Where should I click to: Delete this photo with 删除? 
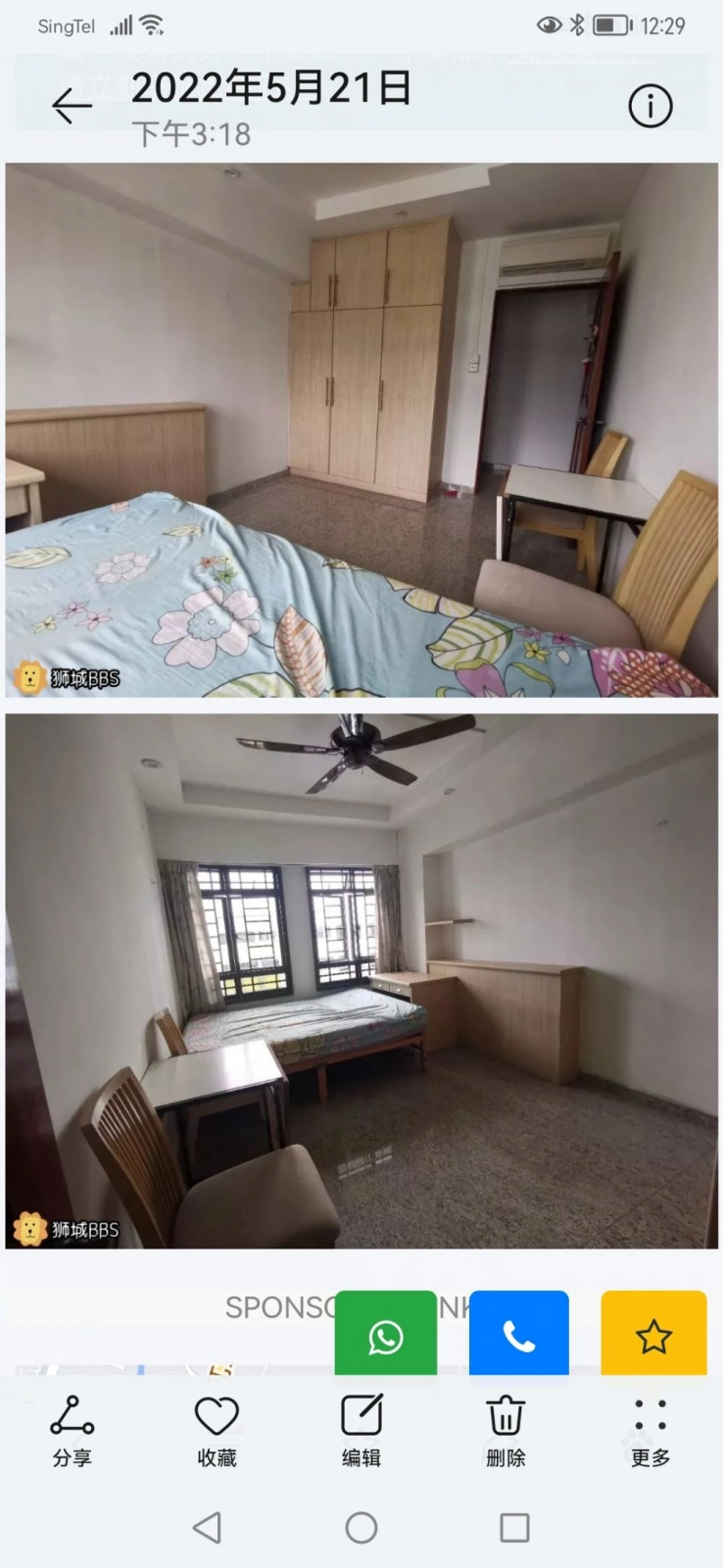pyautogui.click(x=506, y=1432)
